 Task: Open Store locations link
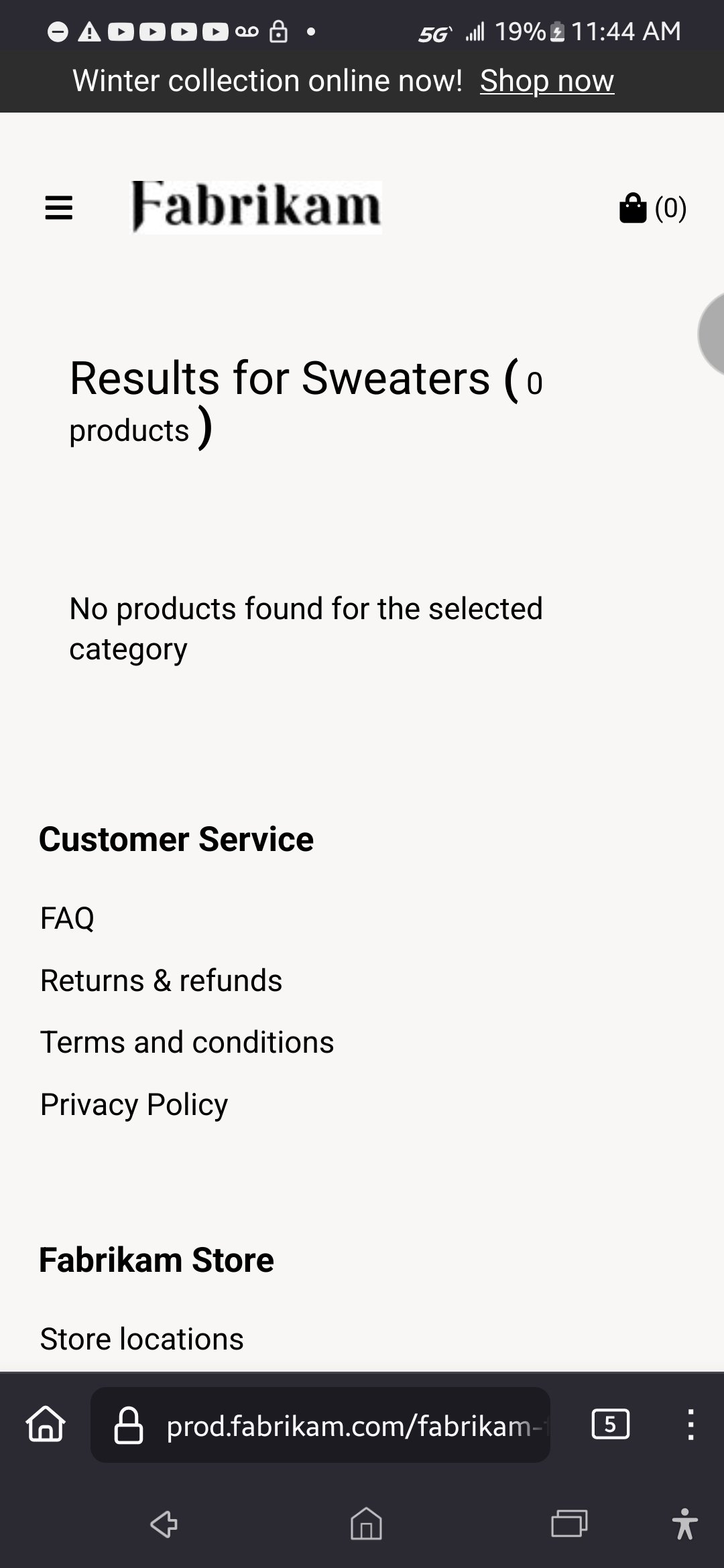(141, 1339)
